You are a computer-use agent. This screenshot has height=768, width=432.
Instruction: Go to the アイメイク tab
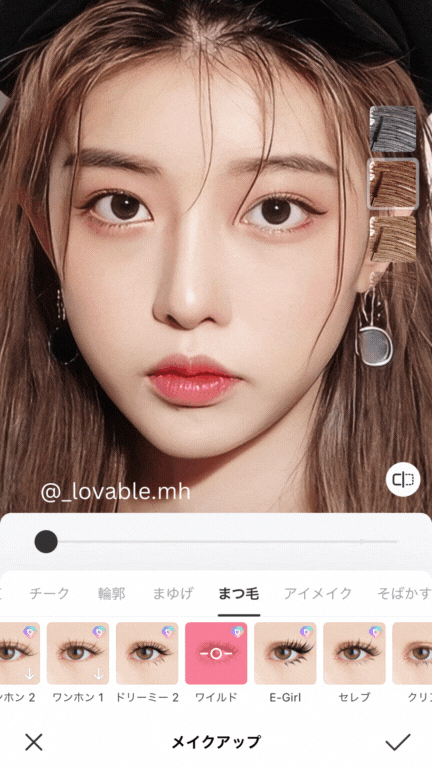pyautogui.click(x=318, y=594)
